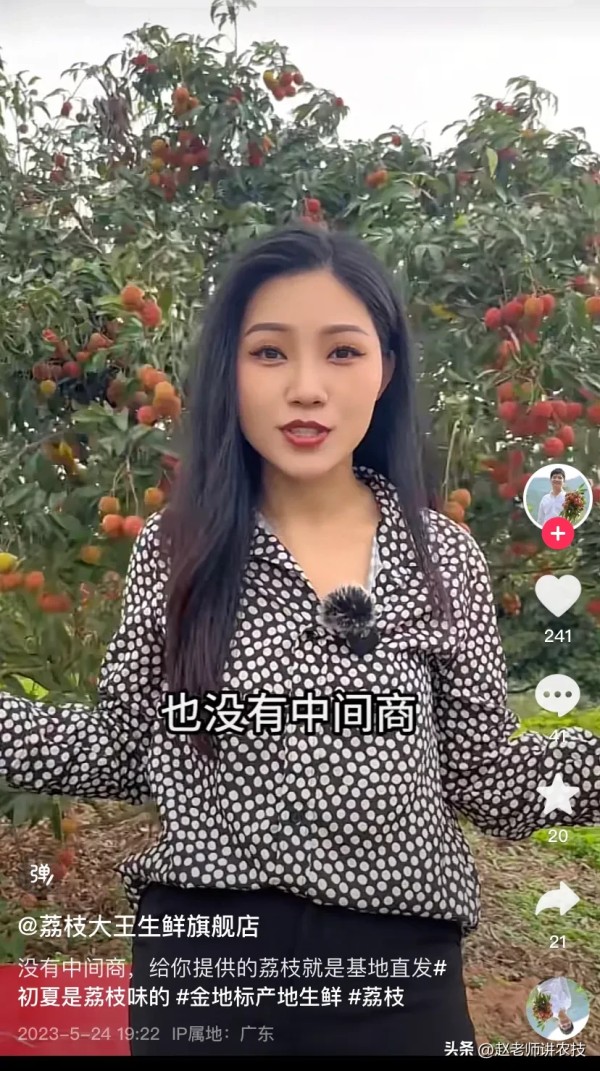Open the comments bubble
Image resolution: width=600 pixels, height=1071 pixels.
coord(557,695)
